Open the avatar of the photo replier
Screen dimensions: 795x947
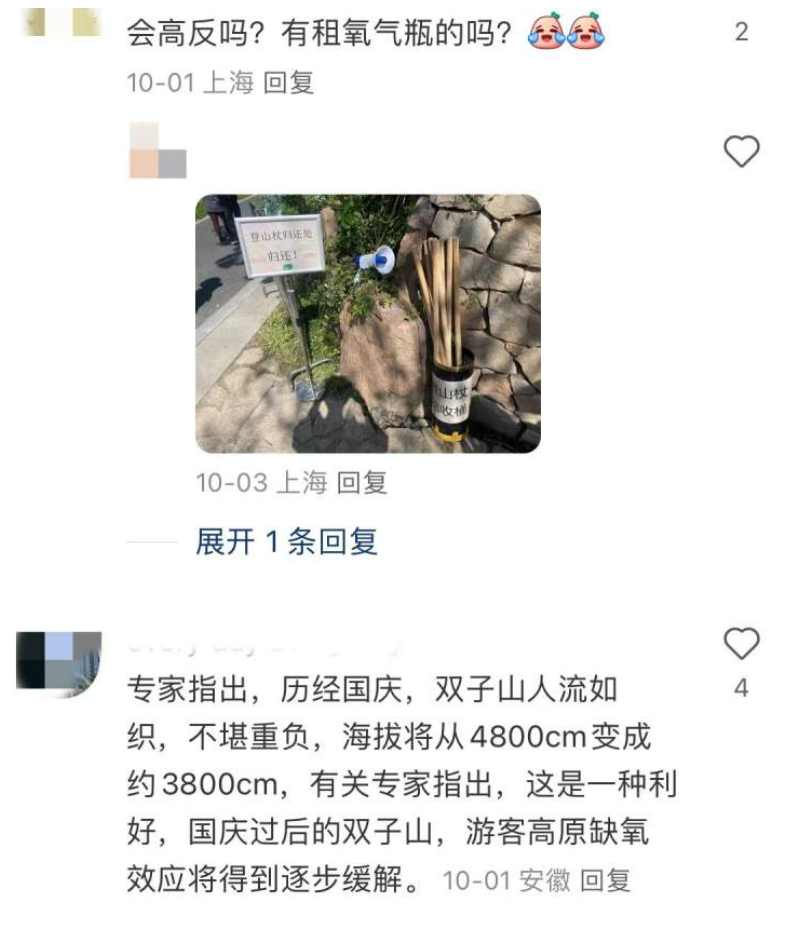click(x=158, y=150)
